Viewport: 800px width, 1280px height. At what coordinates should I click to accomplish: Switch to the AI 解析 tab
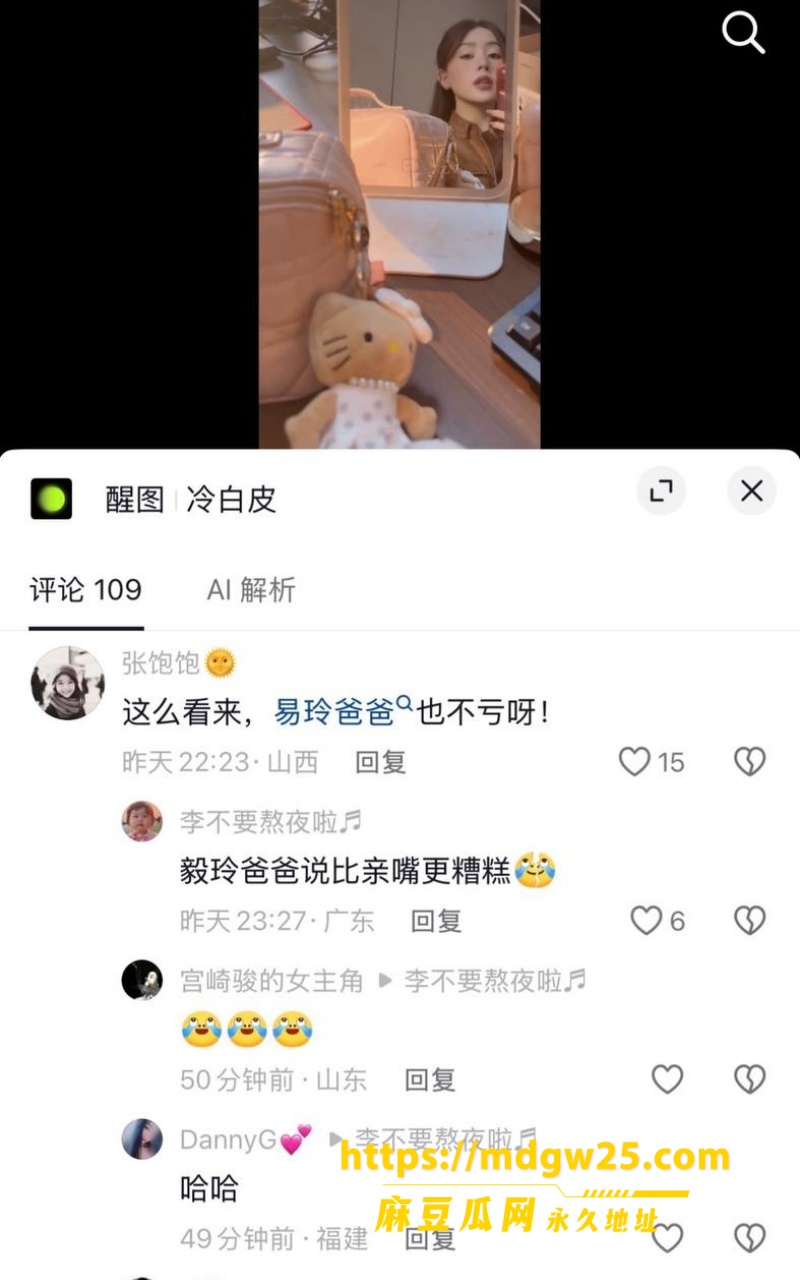coord(251,590)
